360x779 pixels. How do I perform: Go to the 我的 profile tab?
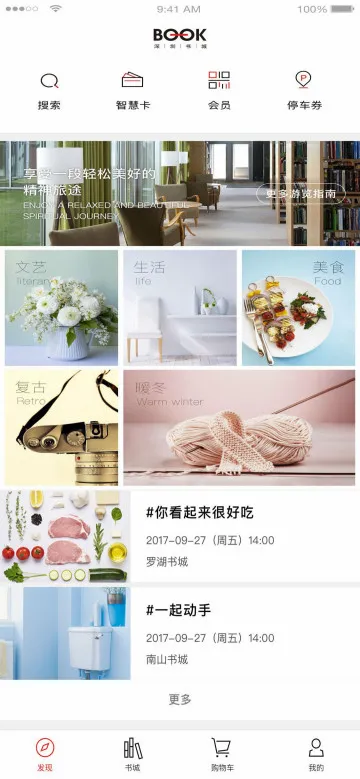[x=316, y=755]
